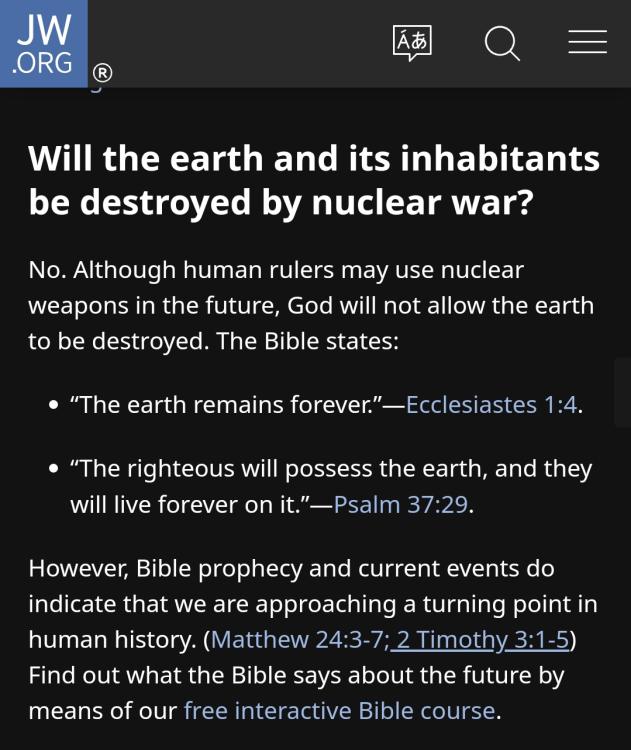Open the language selection icon
631x750 pixels.
412,42
